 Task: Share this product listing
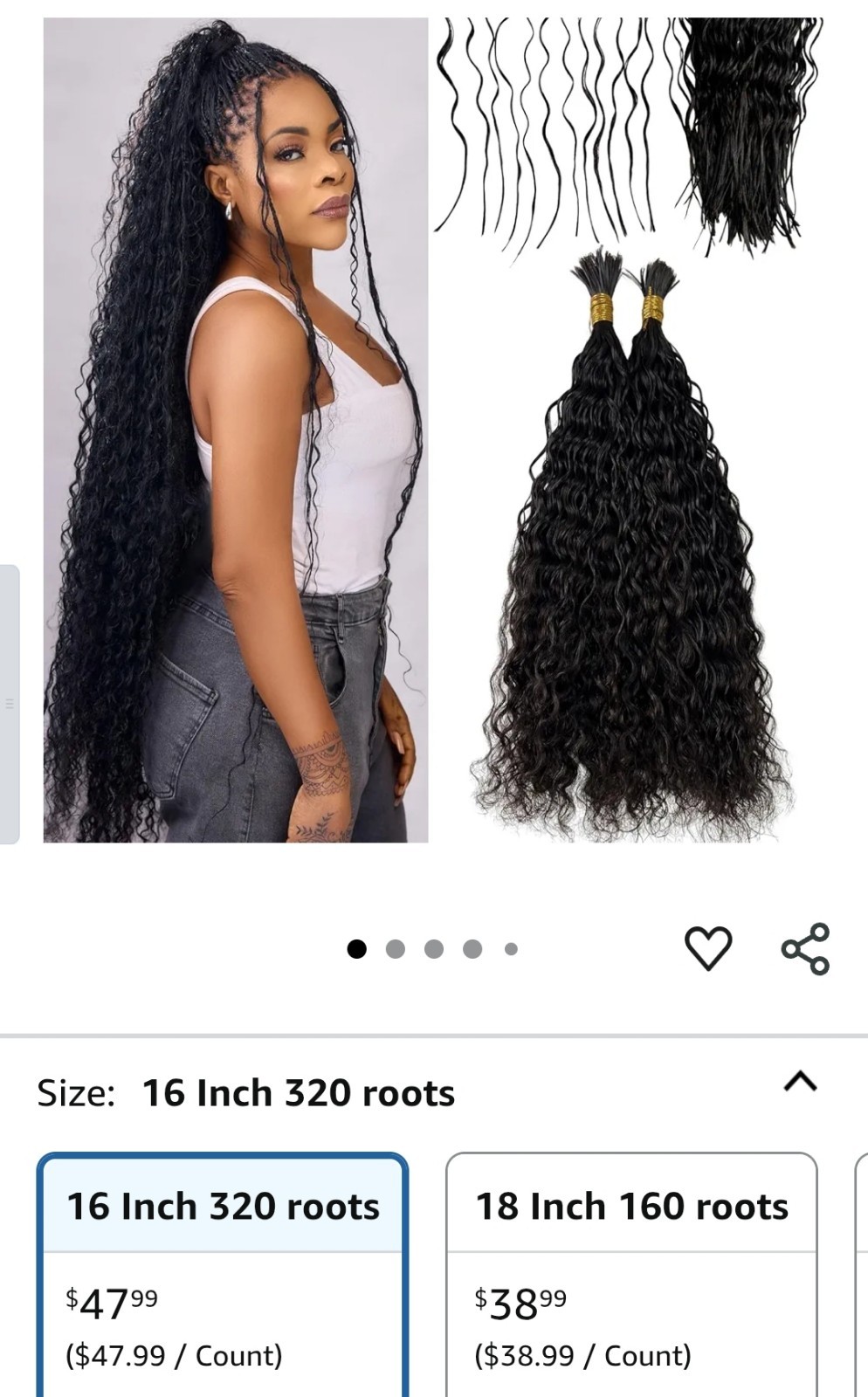(805, 948)
